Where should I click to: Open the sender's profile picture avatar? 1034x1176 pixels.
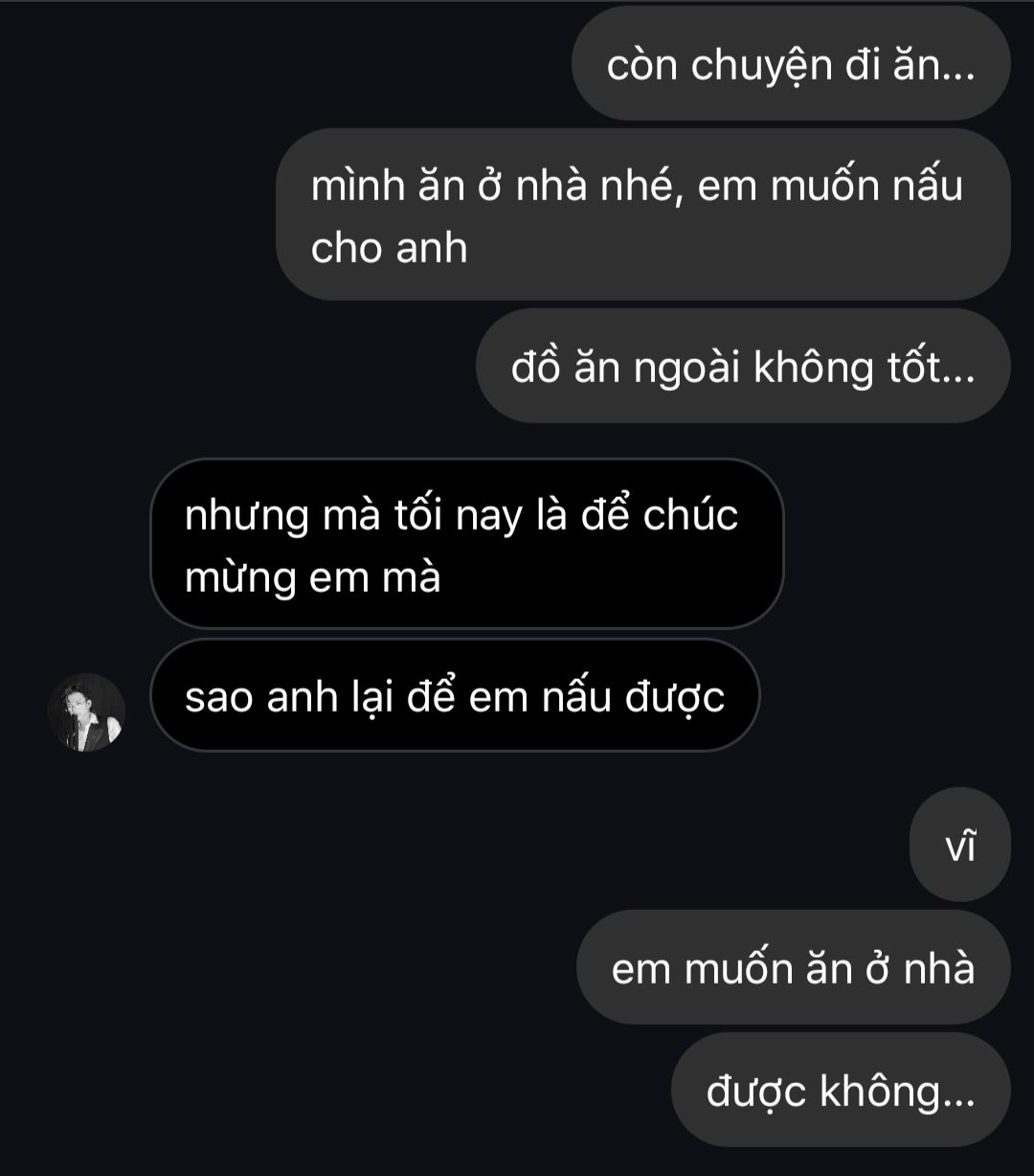86,712
